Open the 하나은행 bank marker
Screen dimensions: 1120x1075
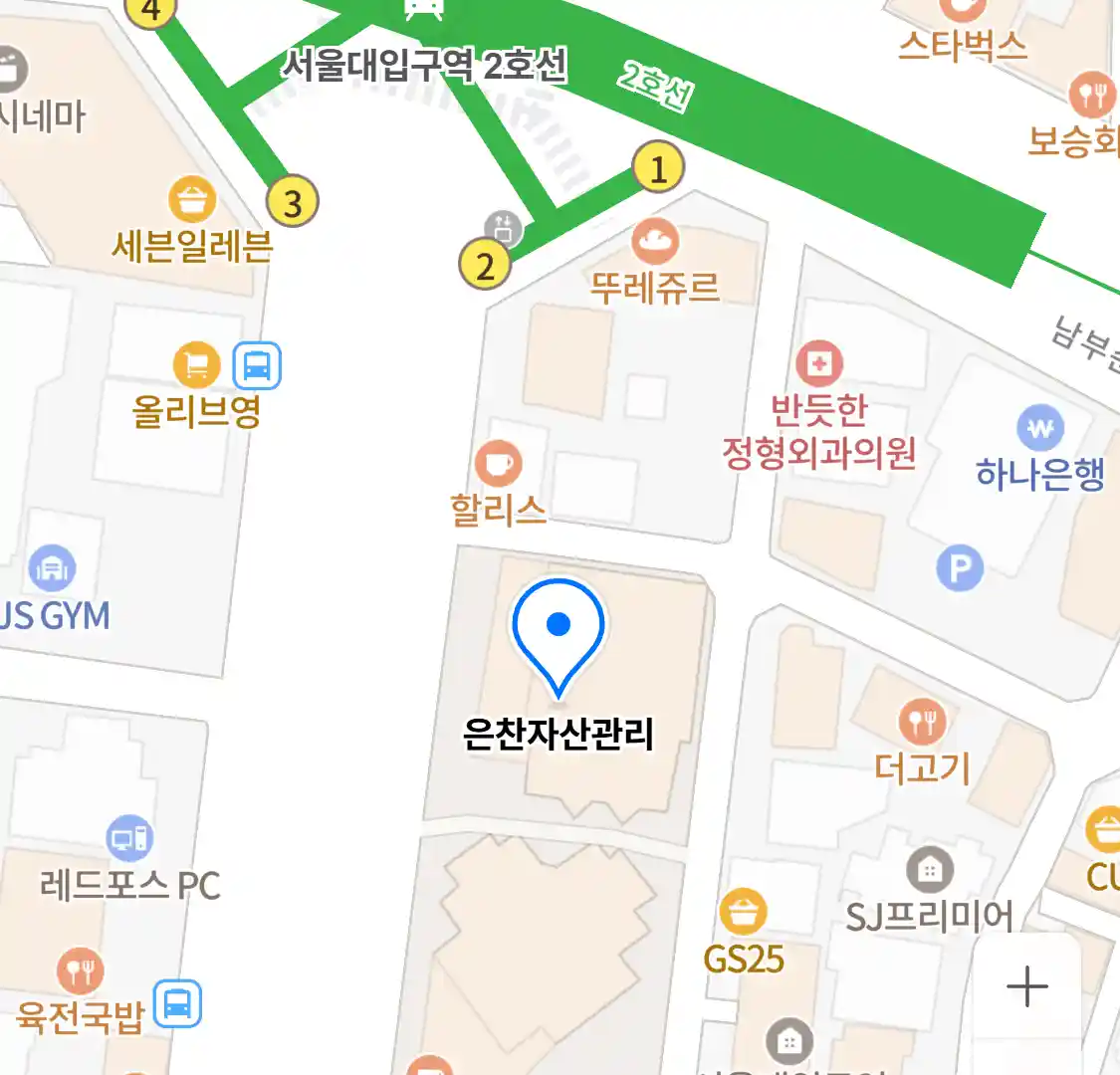pyautogui.click(x=1040, y=429)
